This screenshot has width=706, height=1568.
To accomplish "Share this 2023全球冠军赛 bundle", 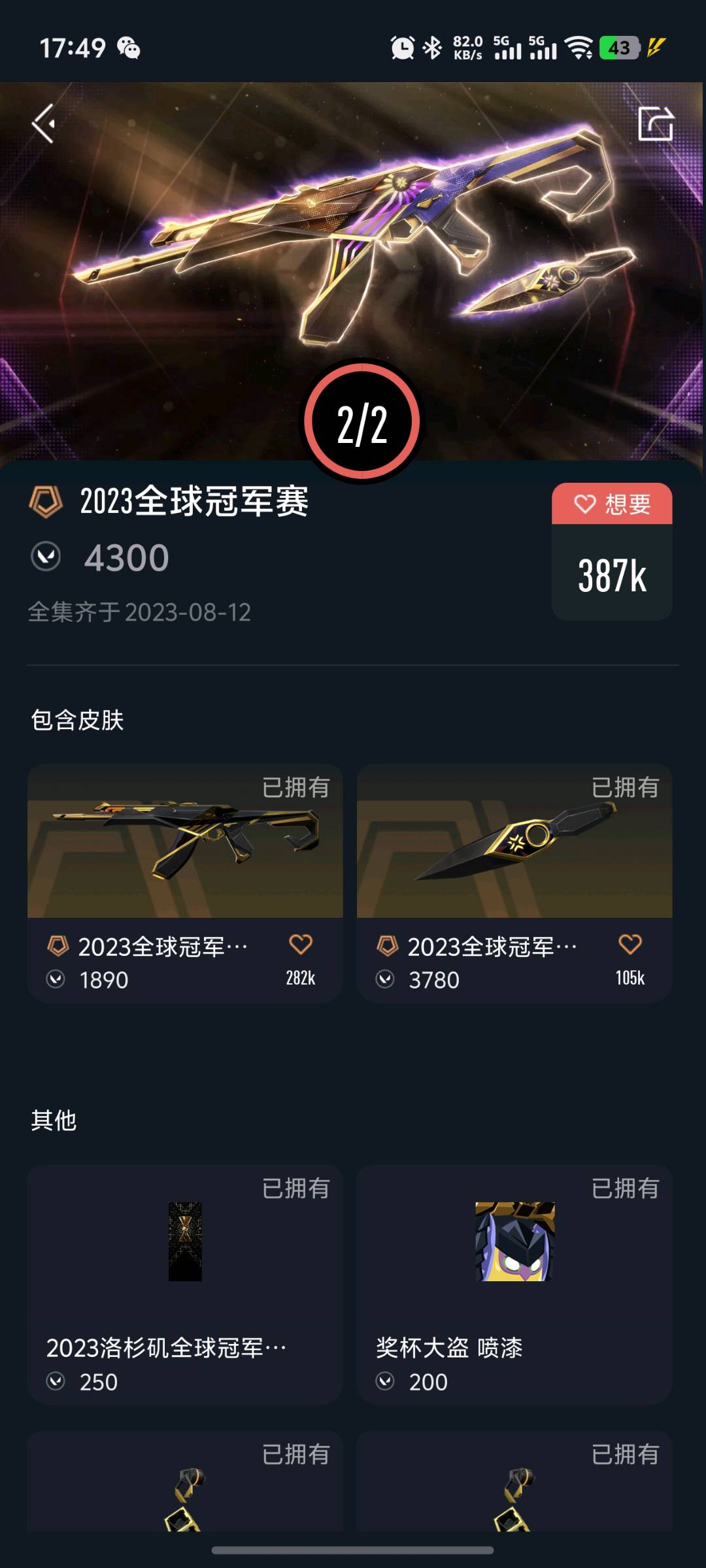I will coord(655,123).
